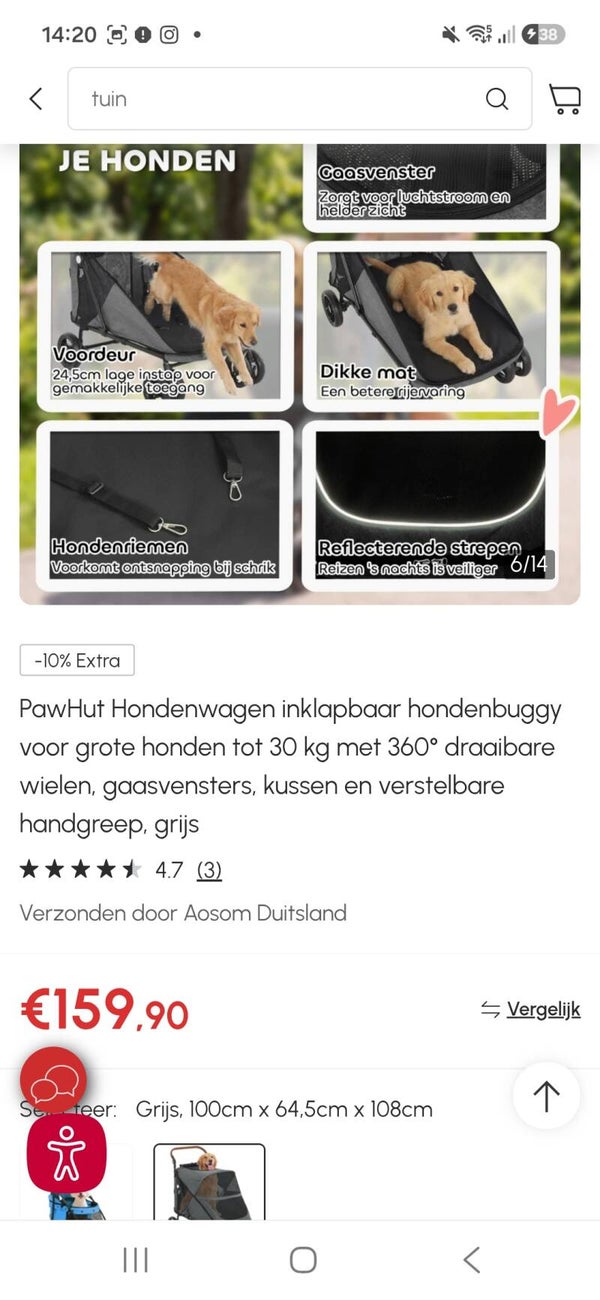
Task: Jump back to top with arrow button
Action: [x=546, y=1096]
